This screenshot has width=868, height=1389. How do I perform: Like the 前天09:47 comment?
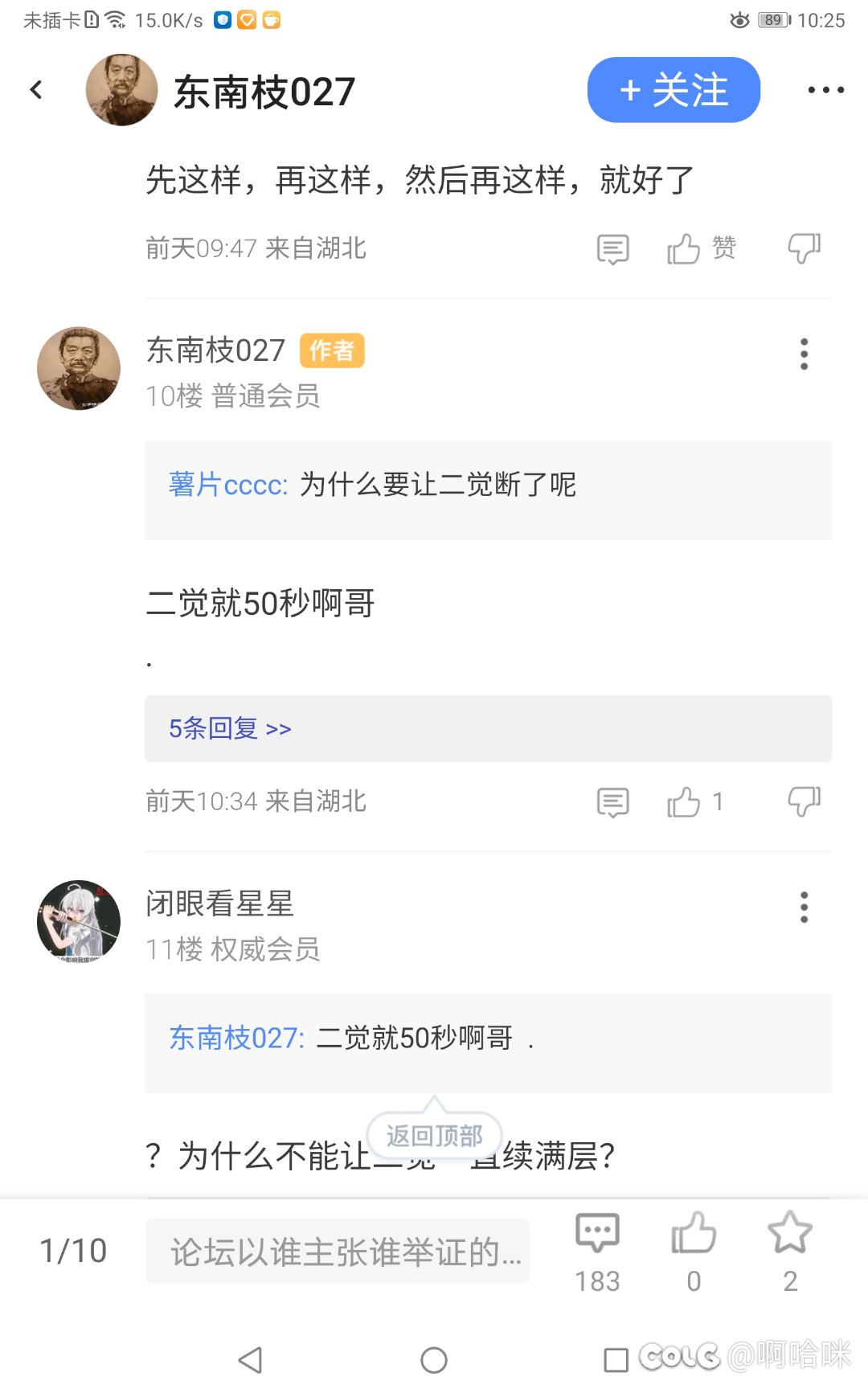click(x=684, y=249)
